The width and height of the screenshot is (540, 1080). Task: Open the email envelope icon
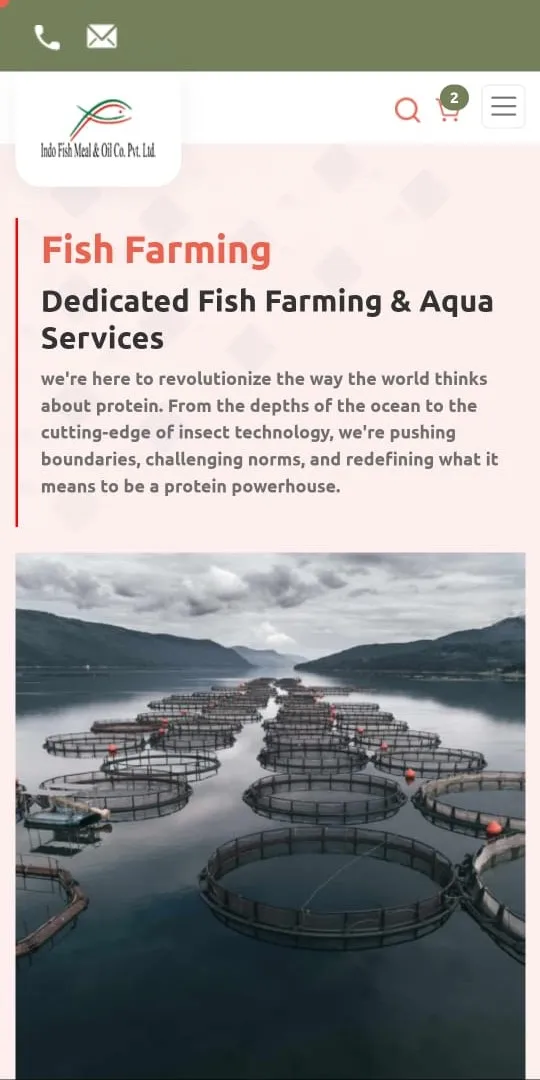click(101, 37)
